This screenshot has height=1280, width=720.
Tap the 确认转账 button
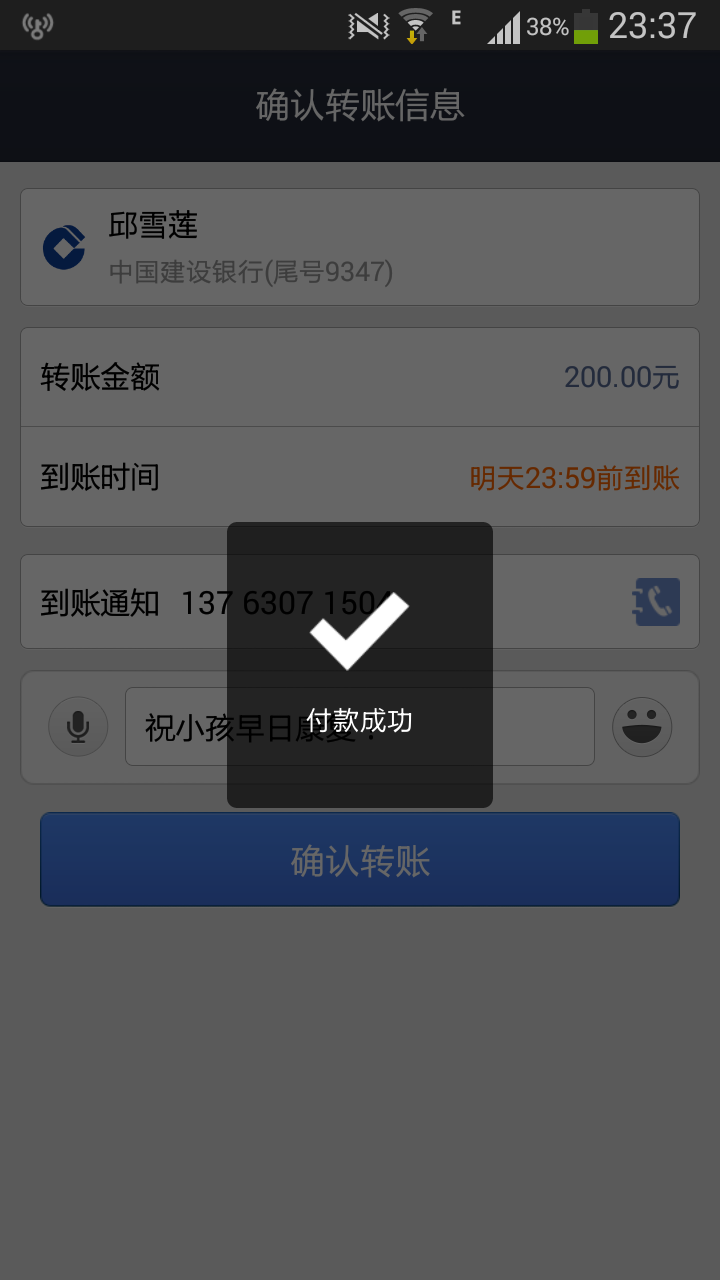pos(360,859)
